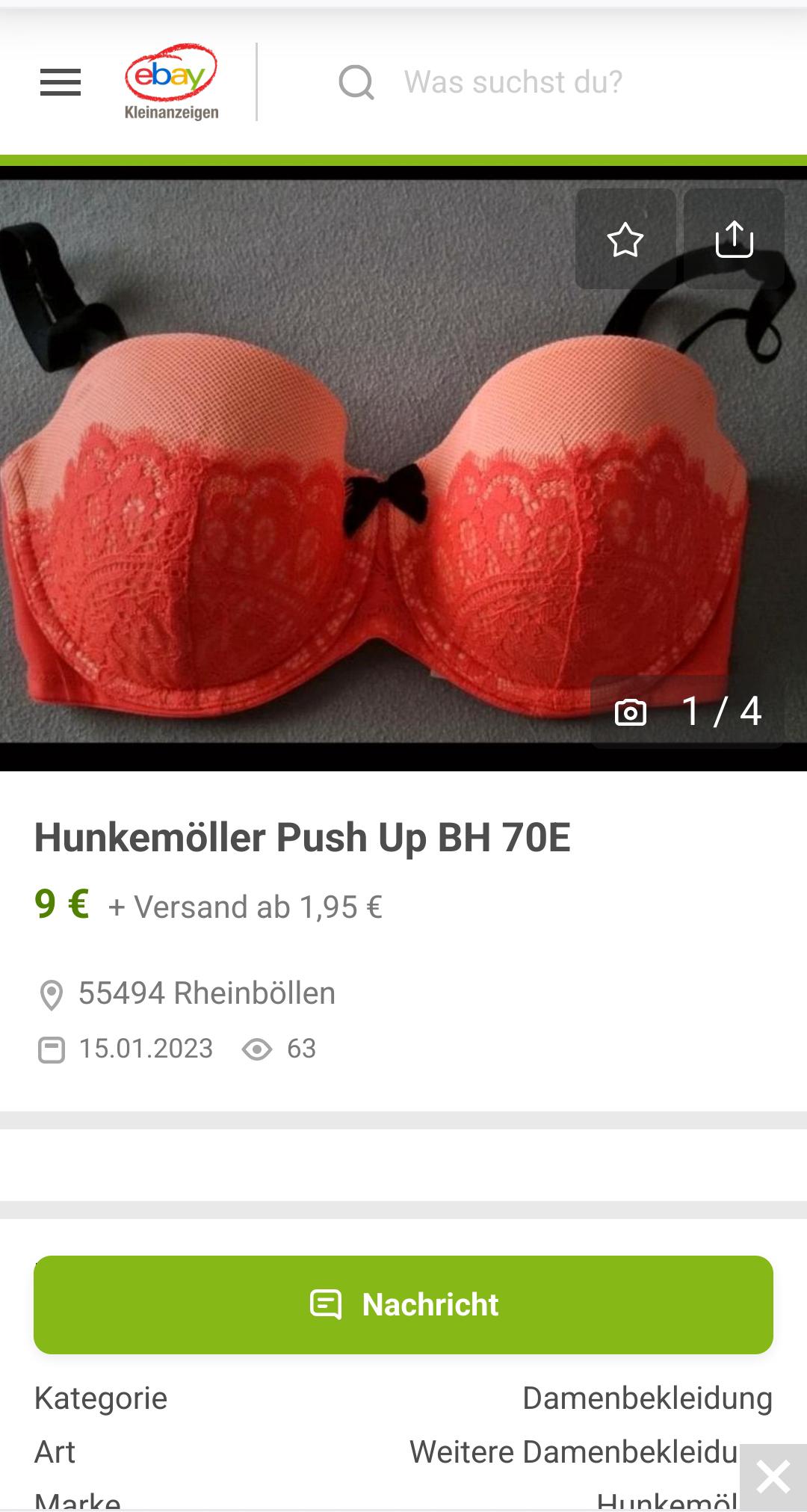Add listing to favorites with star

coord(625,240)
